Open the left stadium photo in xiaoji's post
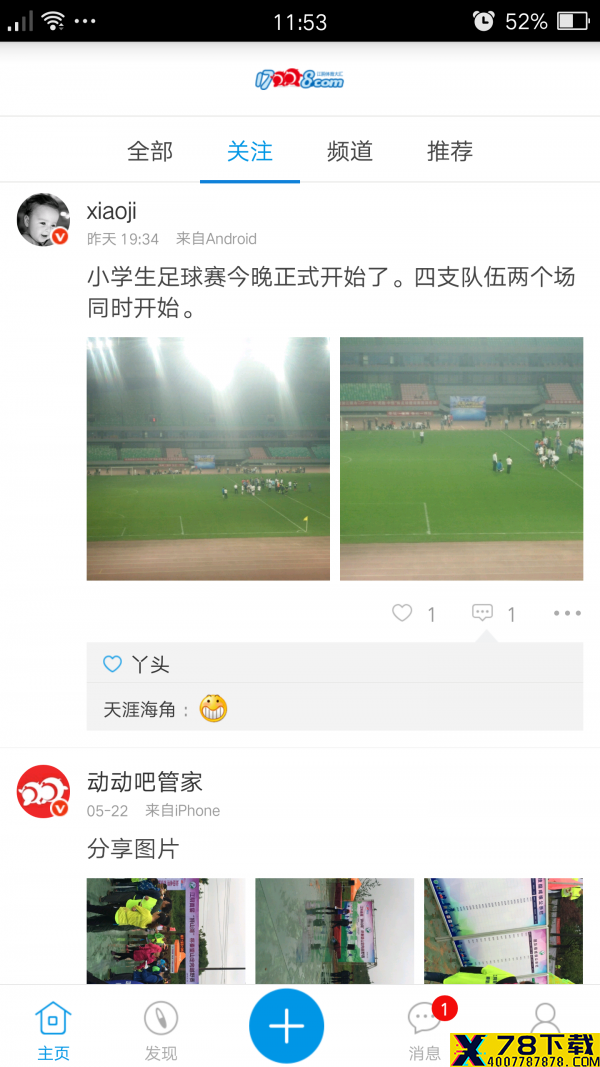The image size is (600, 1067). coord(208,459)
